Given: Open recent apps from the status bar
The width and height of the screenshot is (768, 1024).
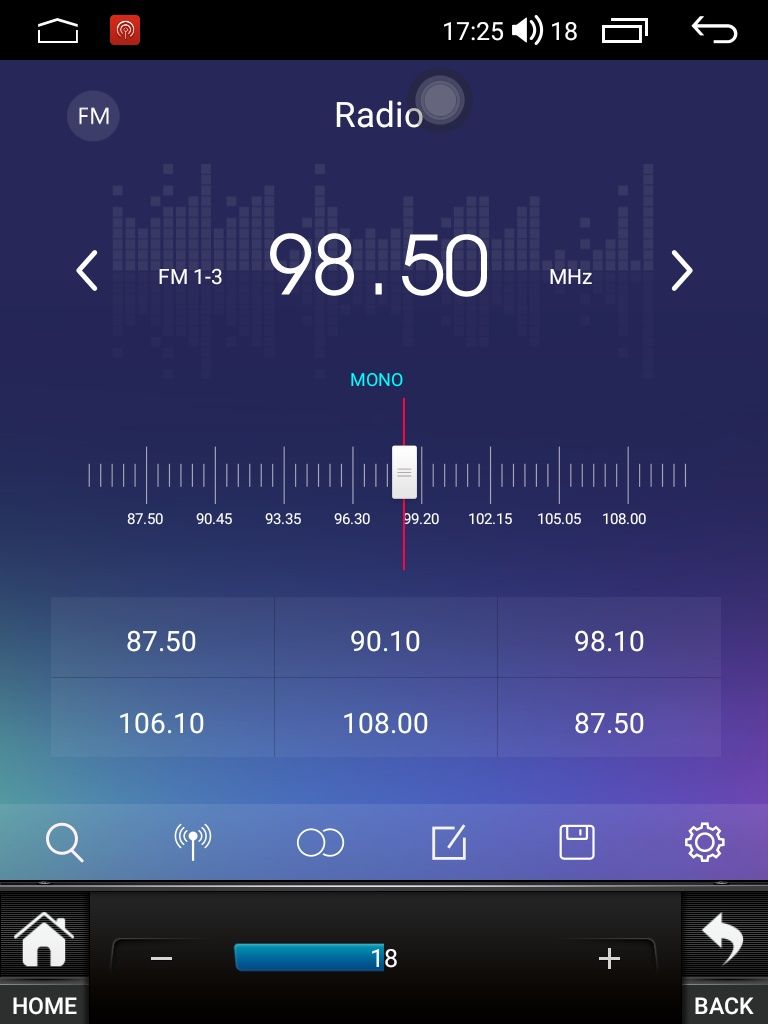Looking at the screenshot, I should [624, 31].
